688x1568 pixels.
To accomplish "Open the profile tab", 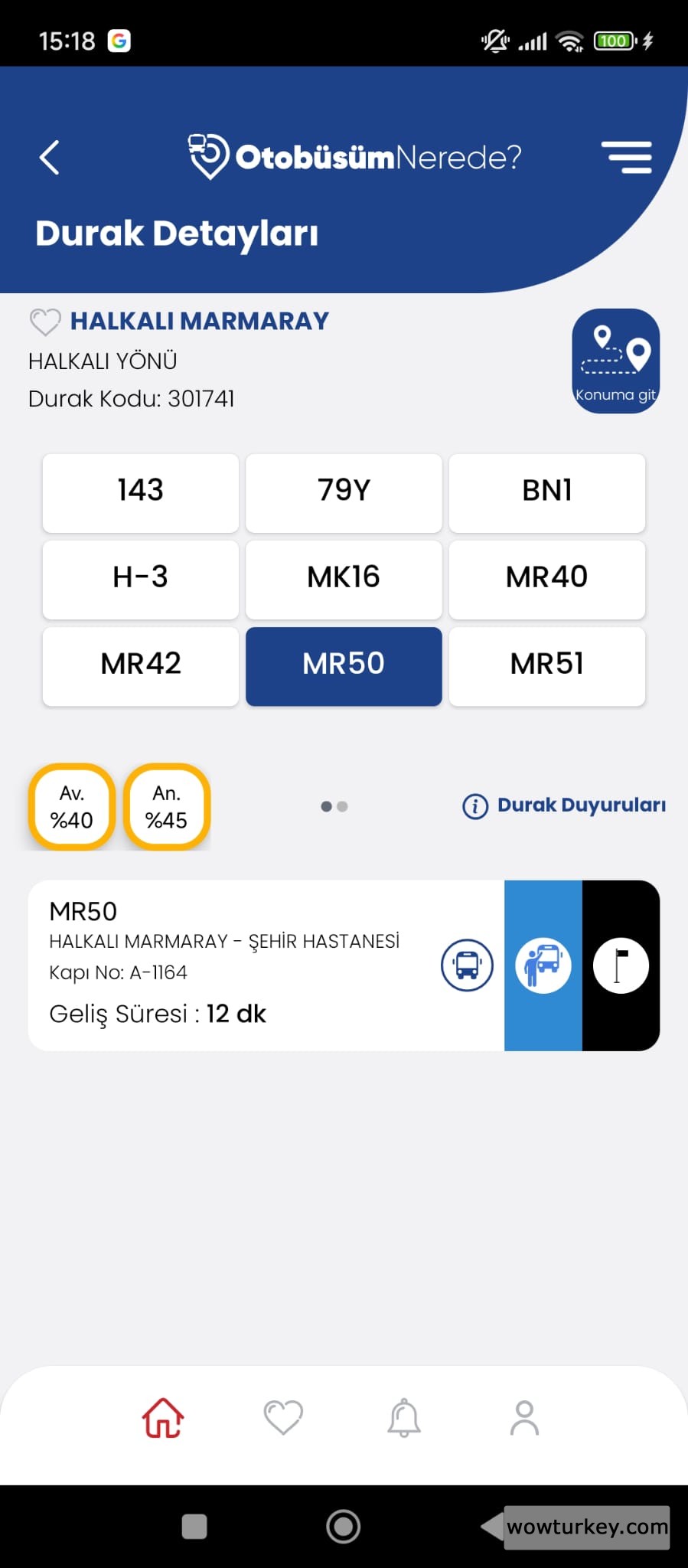I will click(x=524, y=1418).
